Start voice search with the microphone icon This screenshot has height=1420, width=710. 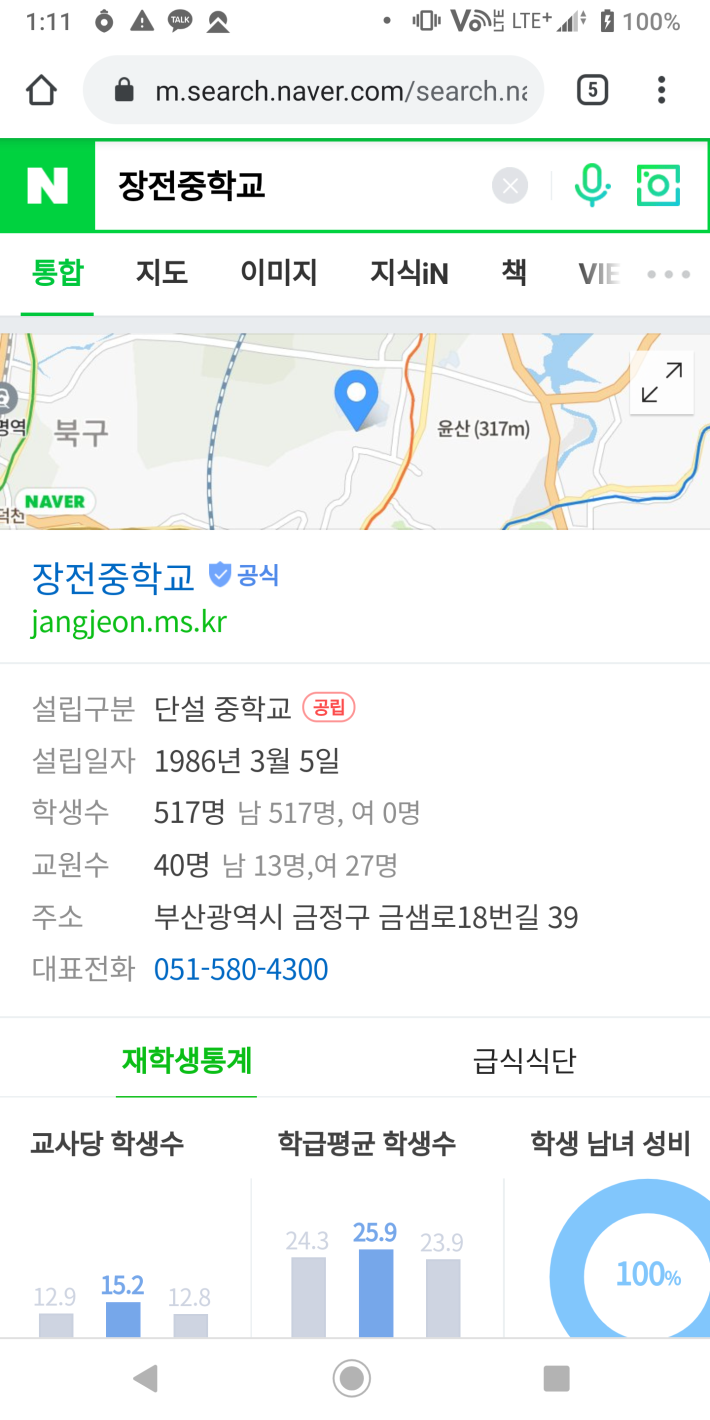[592, 186]
